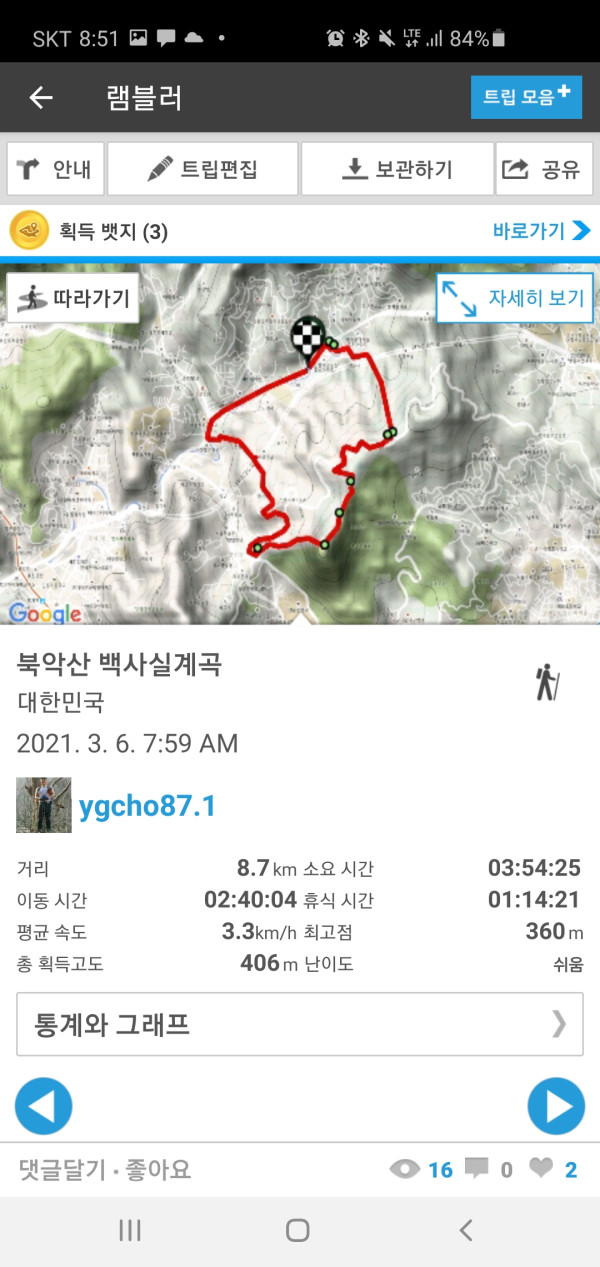Go to the previous trip with left arrow
Screen dimensions: 600x1267
click(x=44, y=1107)
